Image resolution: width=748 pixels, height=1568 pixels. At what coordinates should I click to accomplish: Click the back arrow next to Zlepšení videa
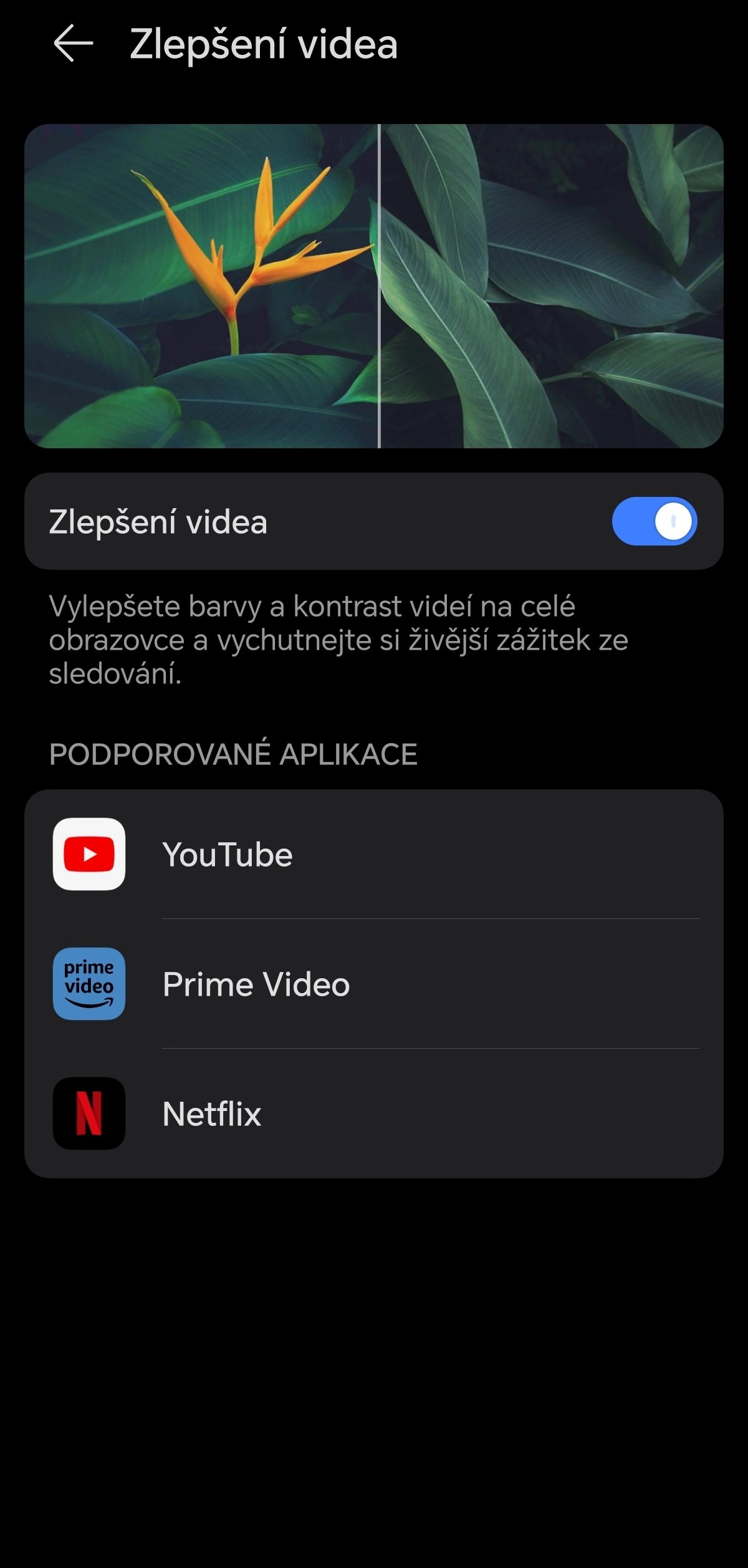coord(72,44)
